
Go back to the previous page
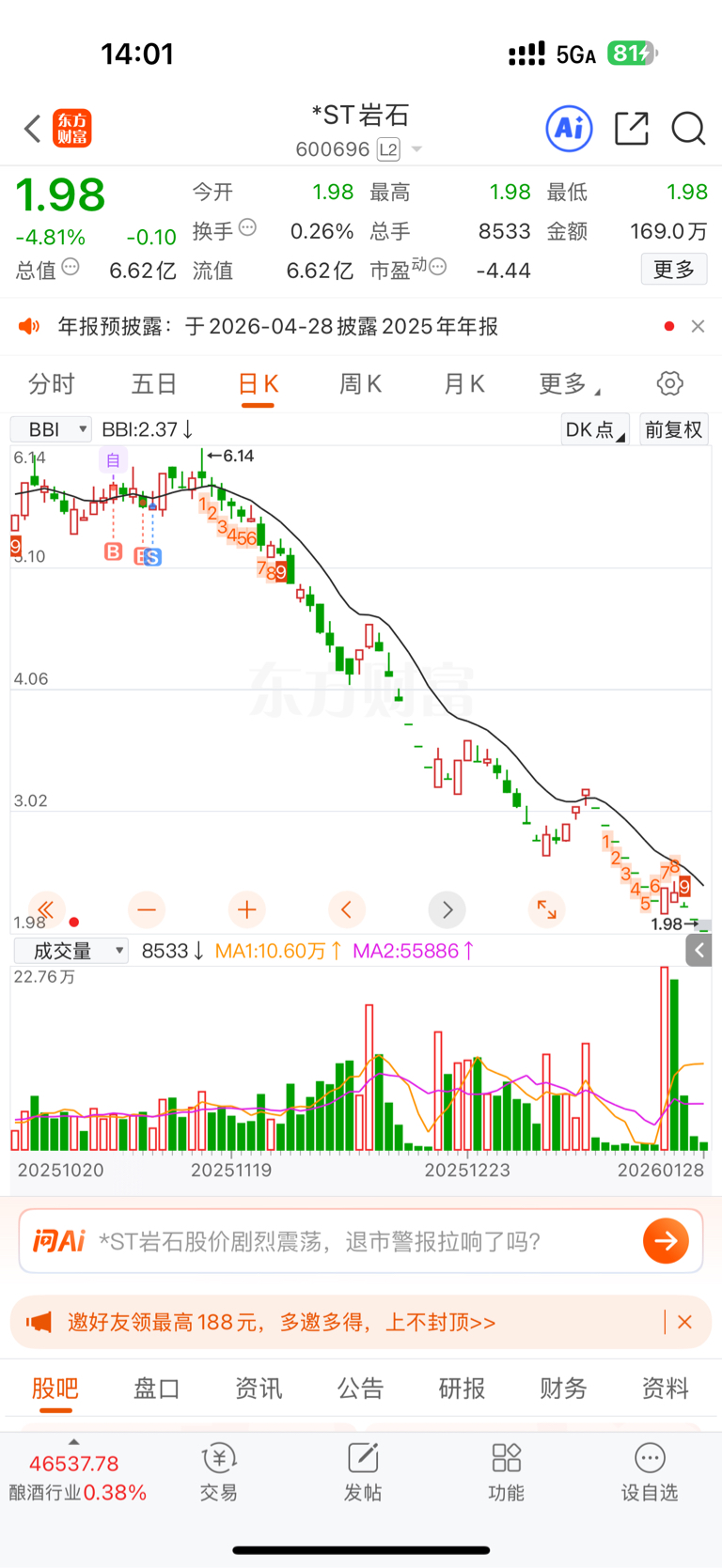point(33,129)
